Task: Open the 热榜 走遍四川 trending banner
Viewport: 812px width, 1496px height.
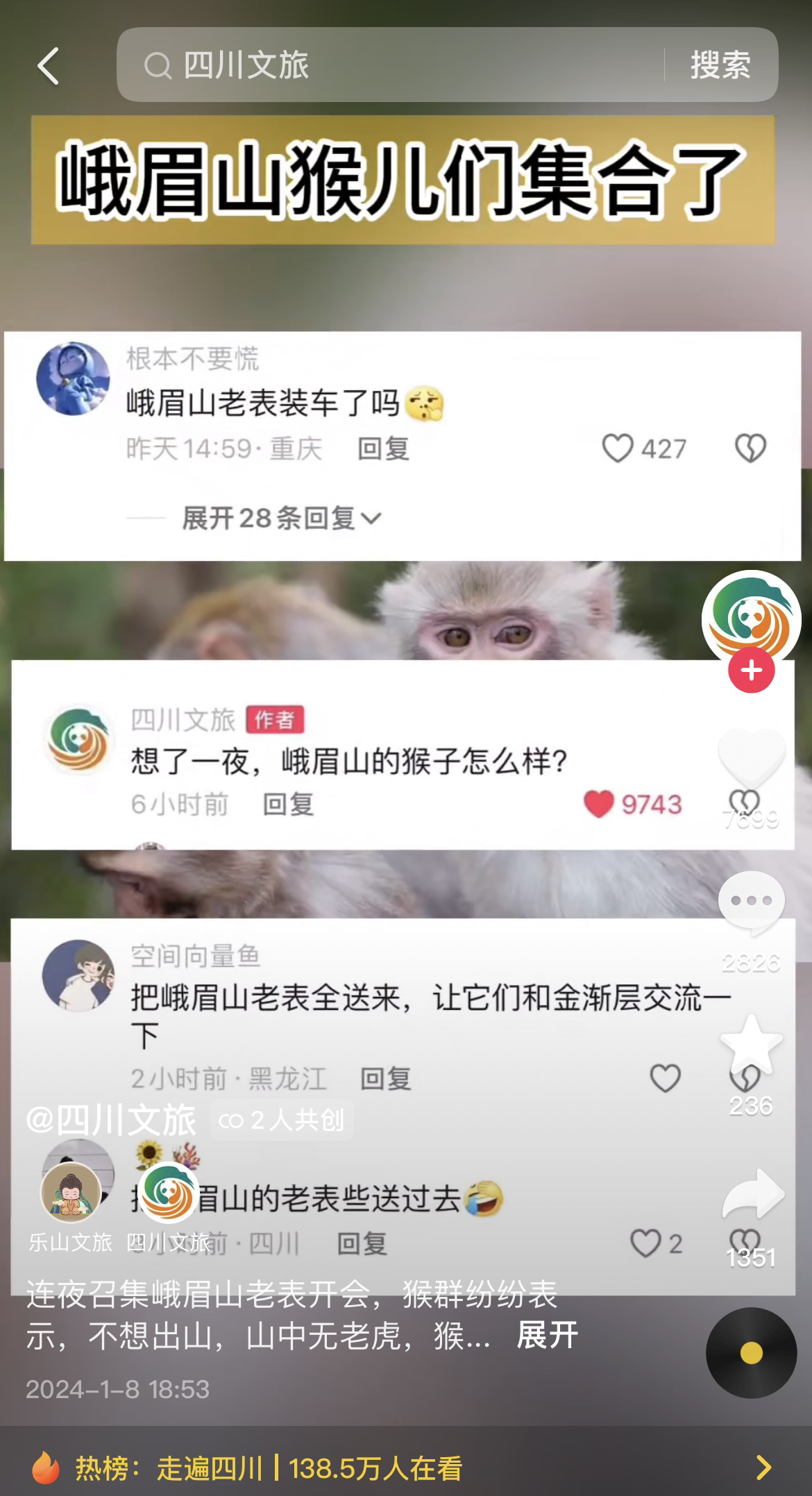Action: 406,1468
